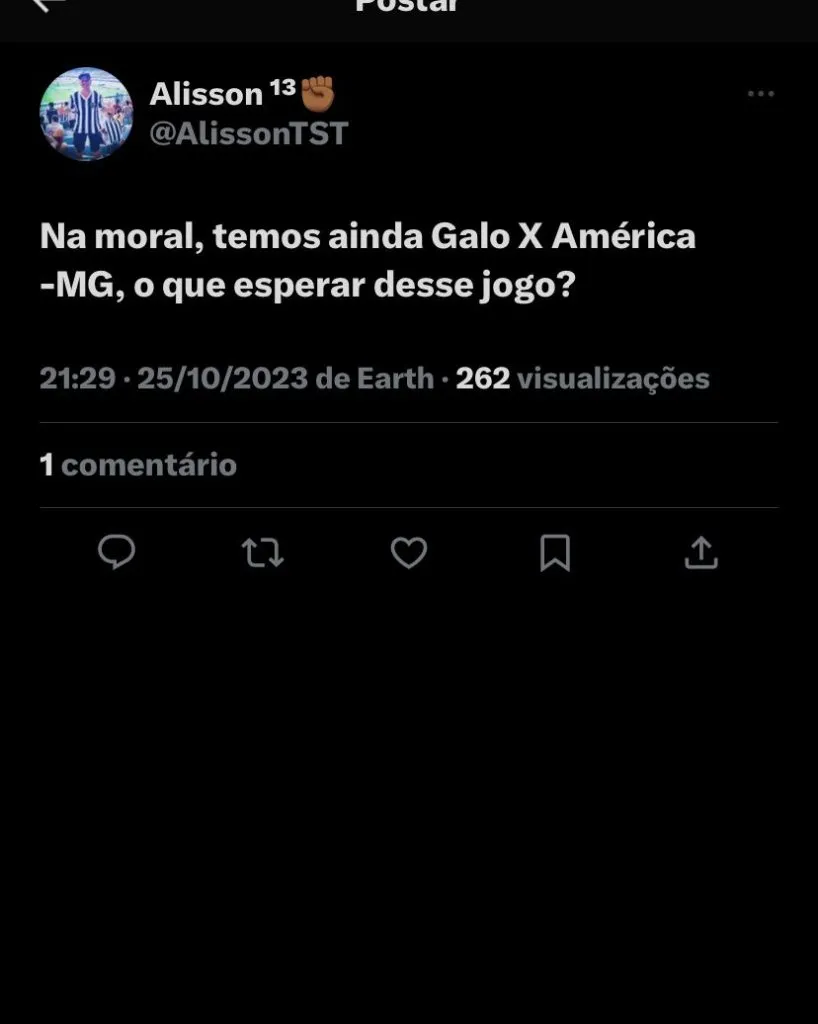Go back using the top-left arrow
Screen dimensions: 818x1024
[x=48, y=4]
